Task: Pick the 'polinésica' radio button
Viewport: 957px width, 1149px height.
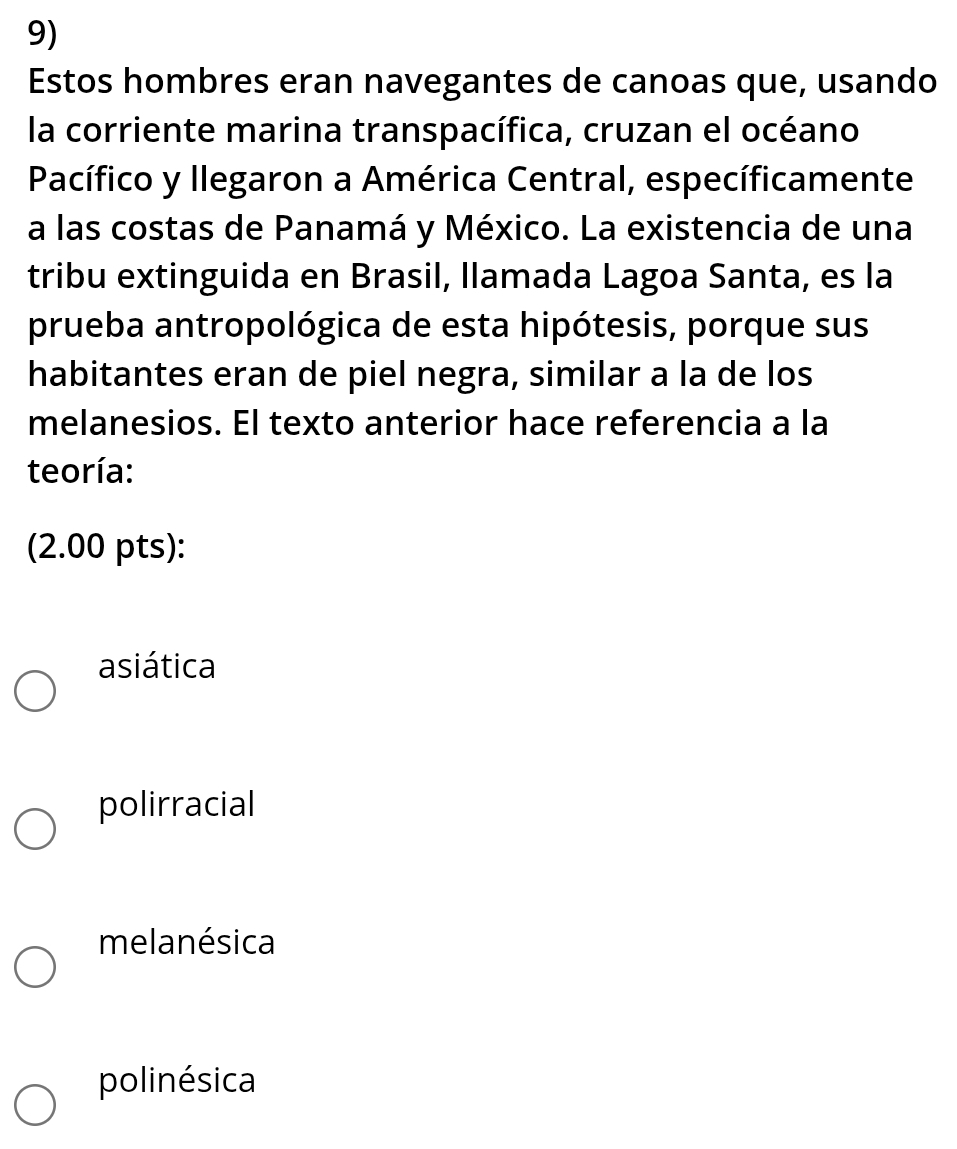Action: click(x=35, y=1105)
